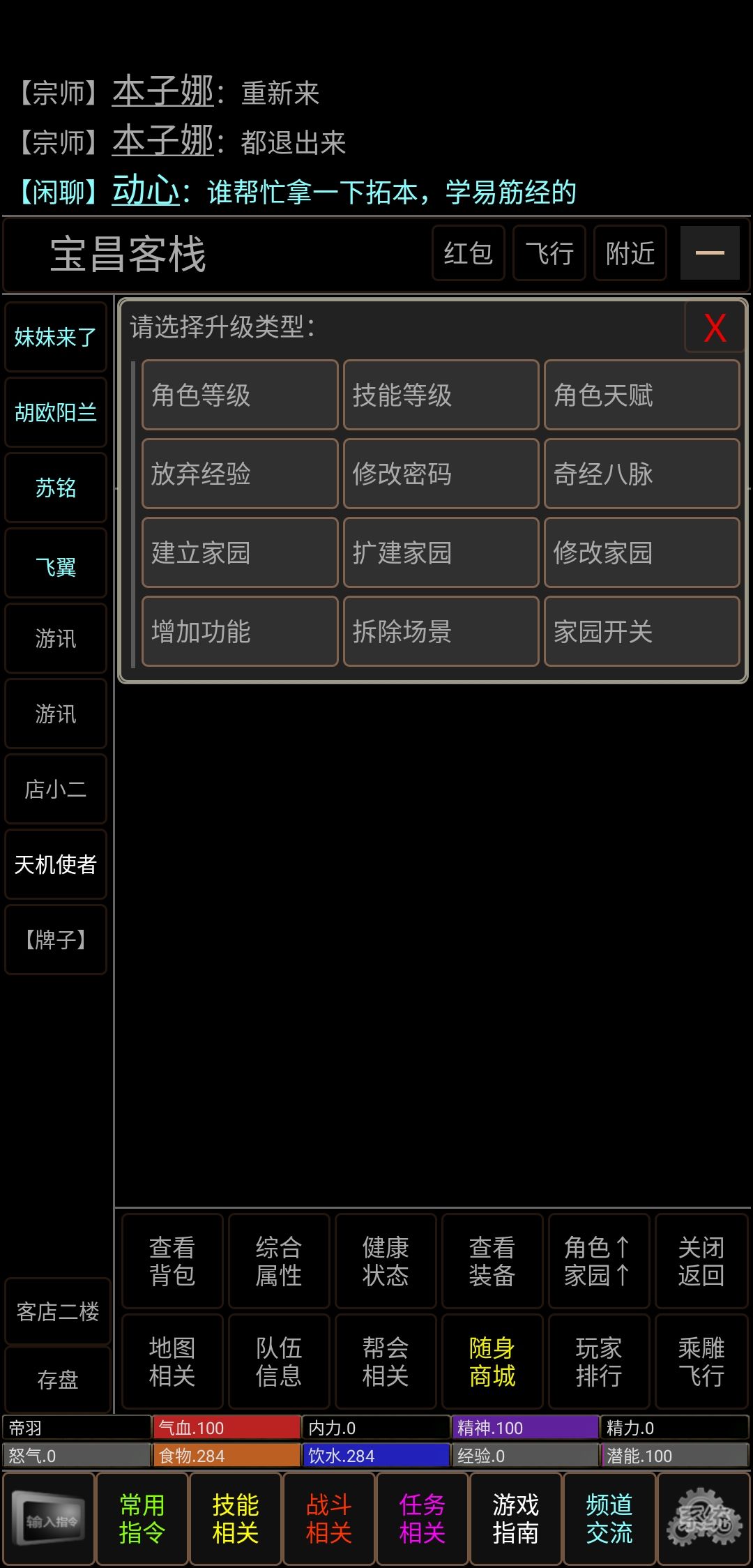Open the 常用指令 commands menu
The width and height of the screenshot is (753, 1568).
(x=142, y=1518)
